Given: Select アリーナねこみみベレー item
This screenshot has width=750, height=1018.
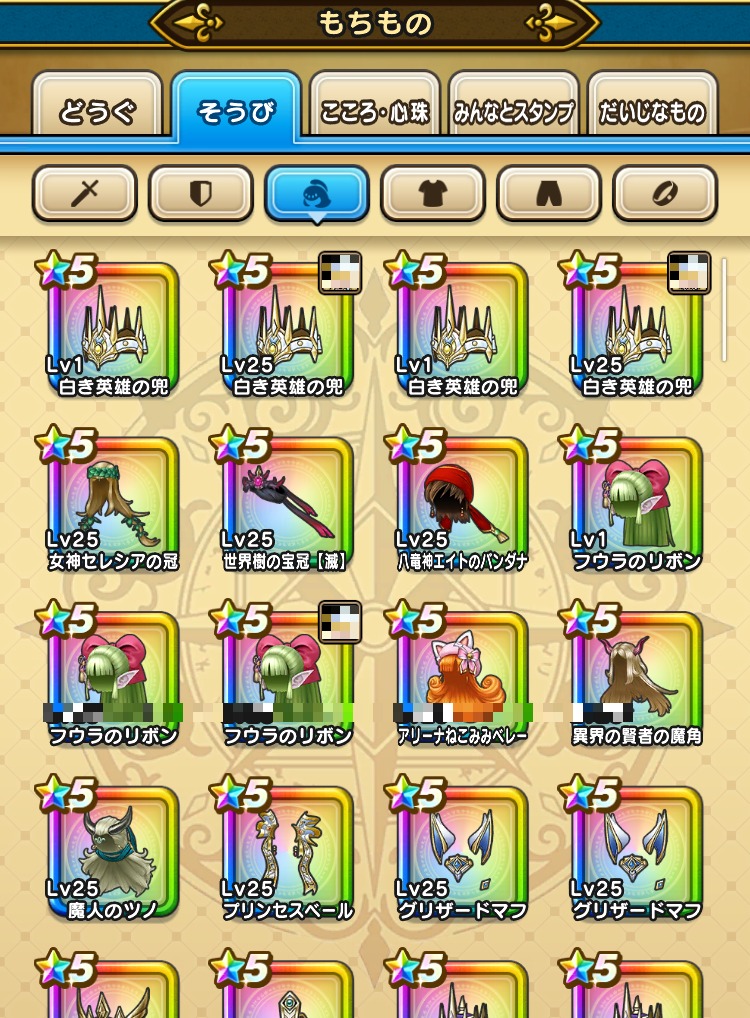Looking at the screenshot, I should click(462, 680).
